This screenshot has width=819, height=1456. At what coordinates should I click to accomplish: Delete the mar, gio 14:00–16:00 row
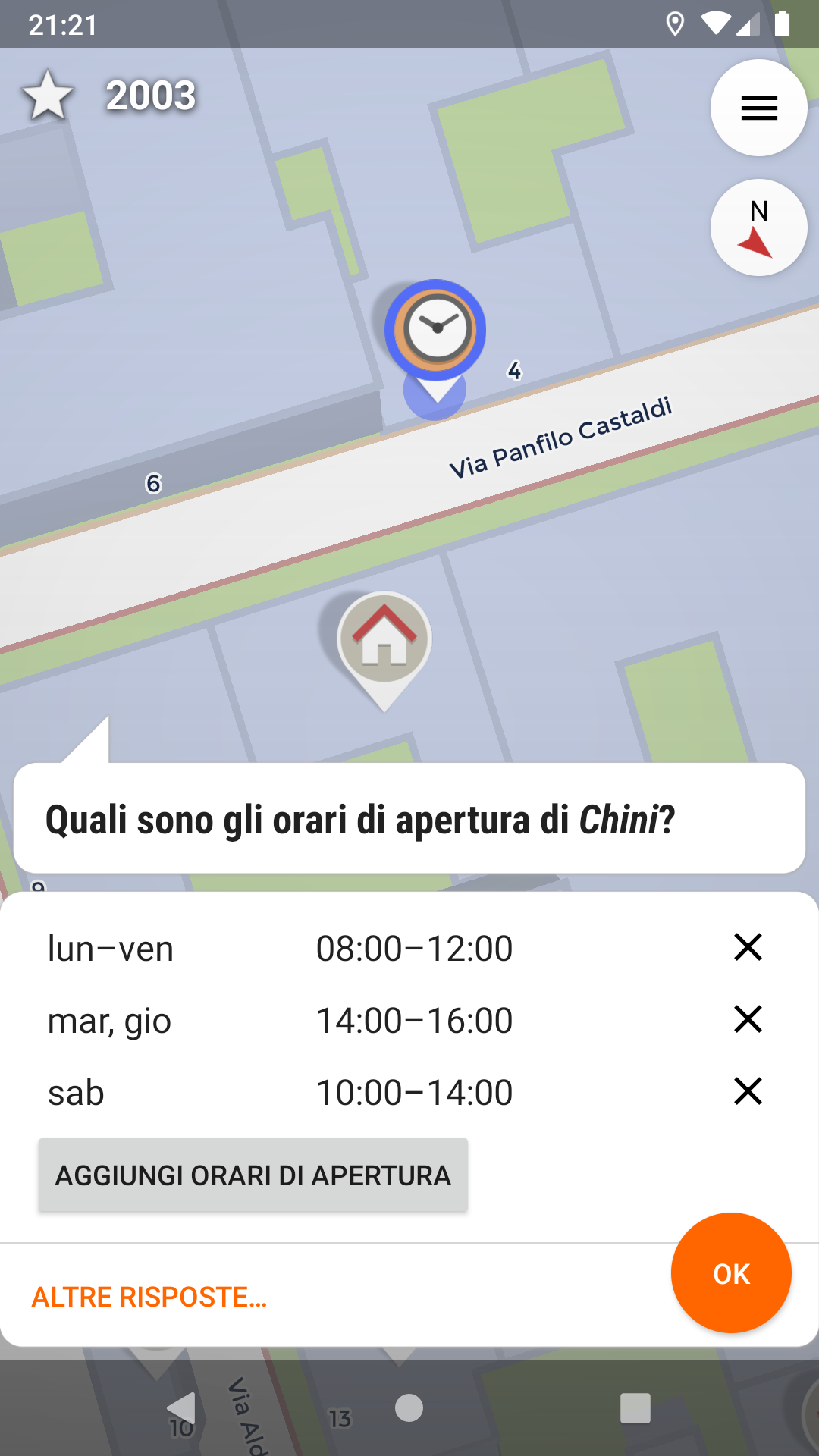[748, 1019]
